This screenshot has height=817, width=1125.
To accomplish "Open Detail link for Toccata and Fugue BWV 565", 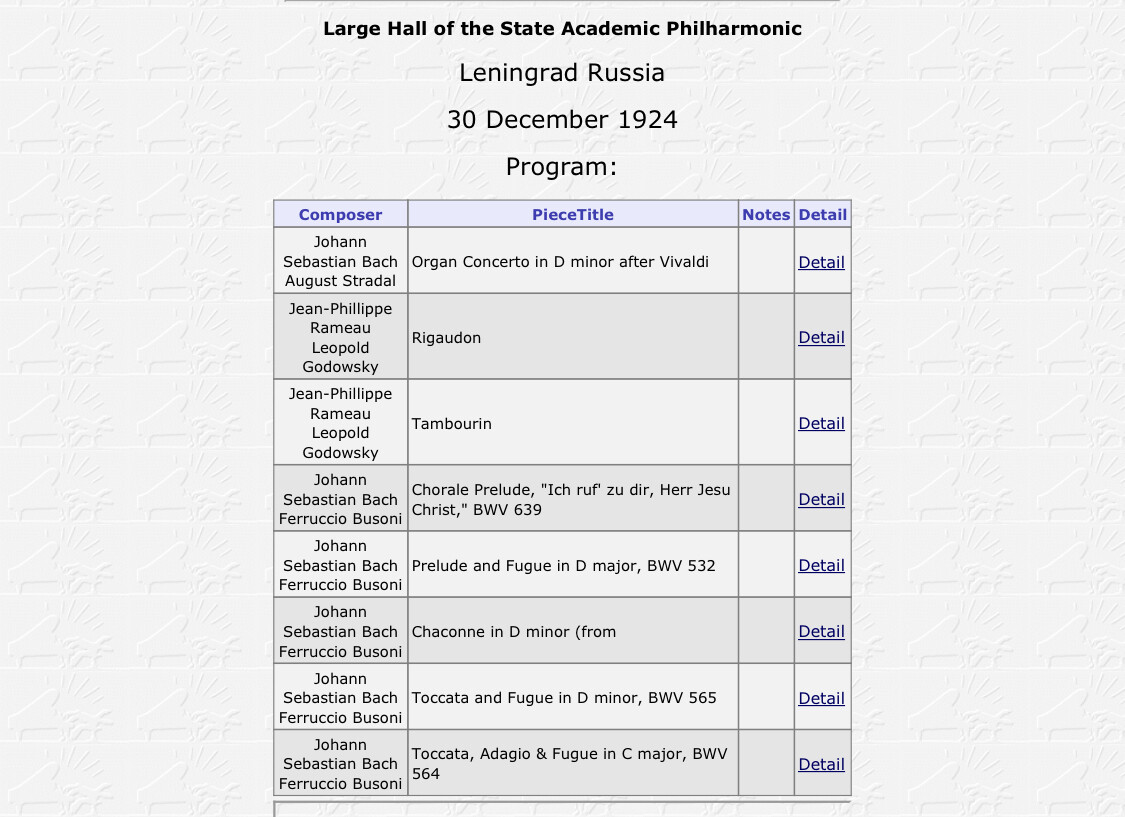I will (821, 698).
